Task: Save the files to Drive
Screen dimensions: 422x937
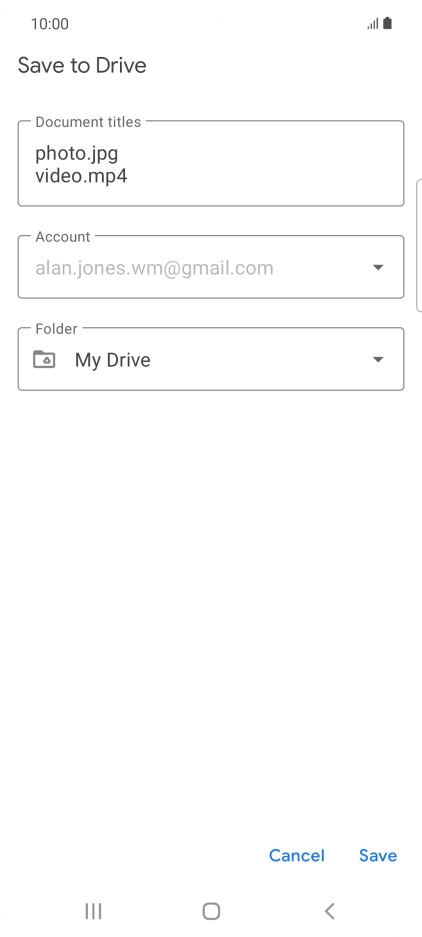Action: coord(378,856)
